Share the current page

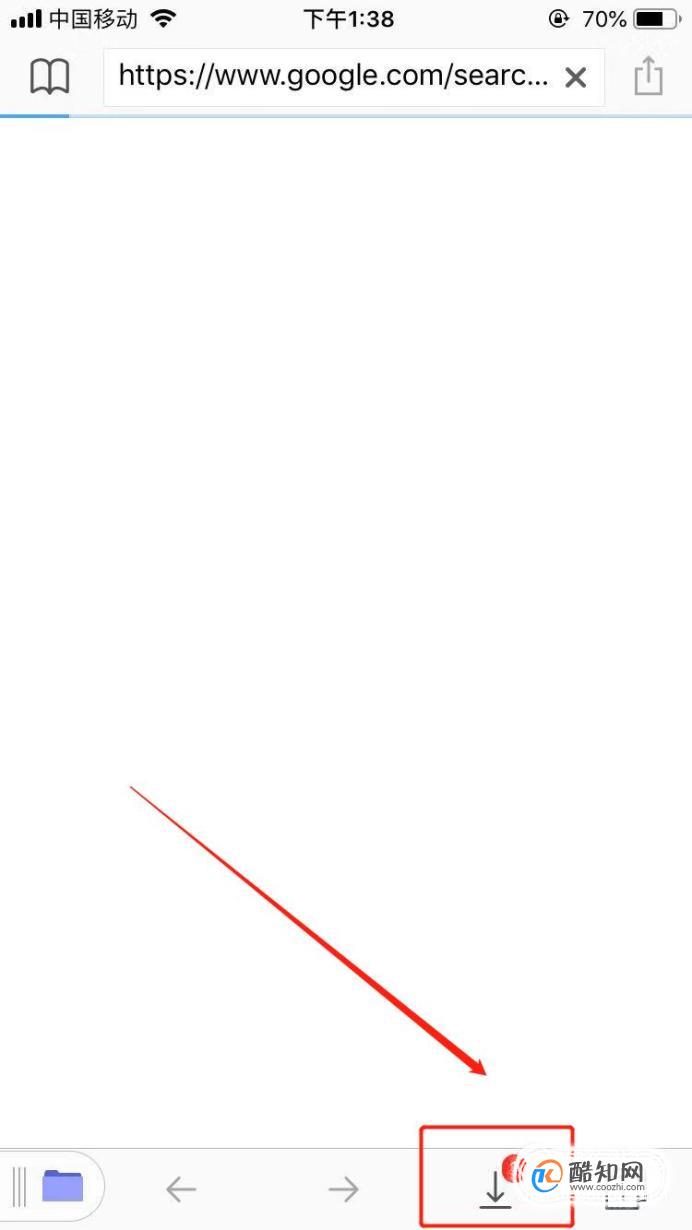coord(649,77)
